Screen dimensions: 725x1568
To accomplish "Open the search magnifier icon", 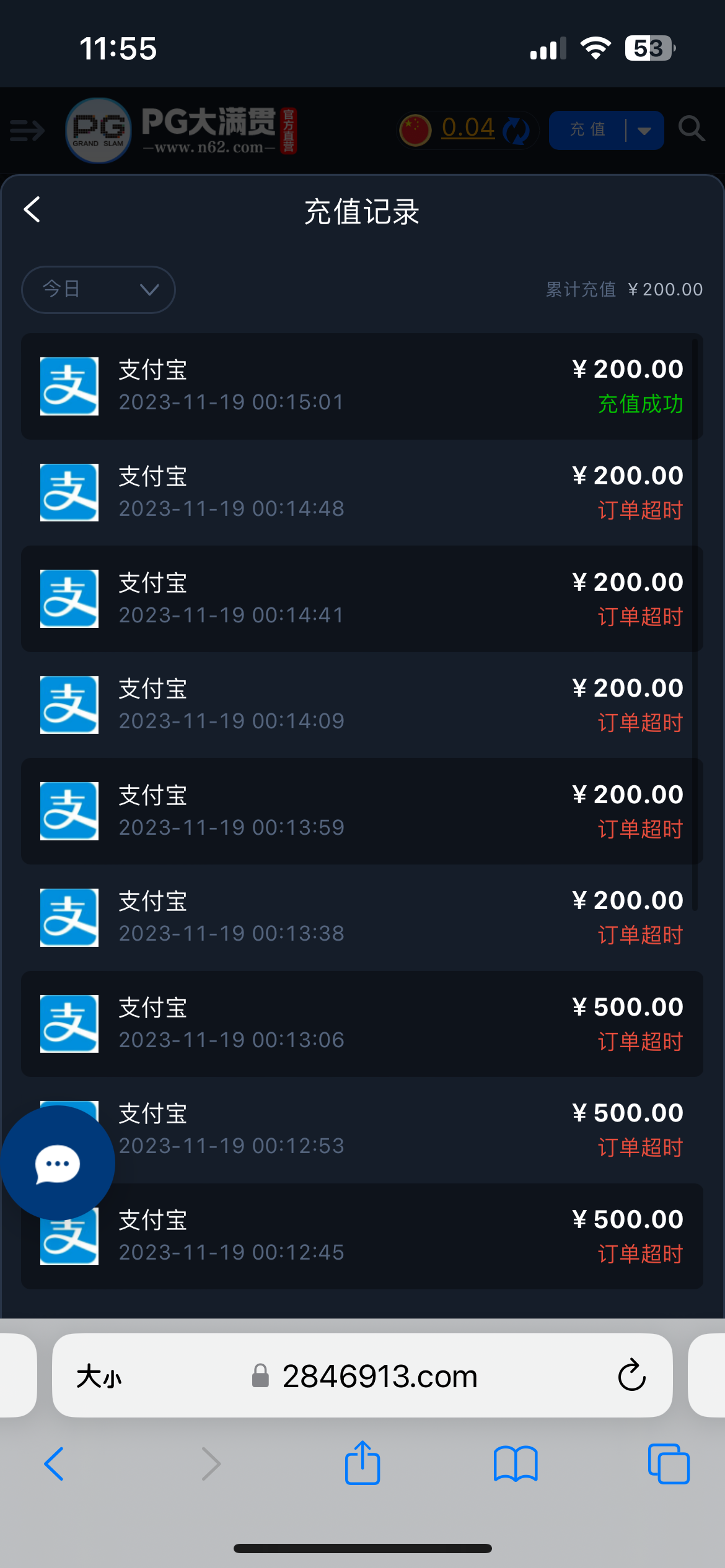I will (x=692, y=129).
